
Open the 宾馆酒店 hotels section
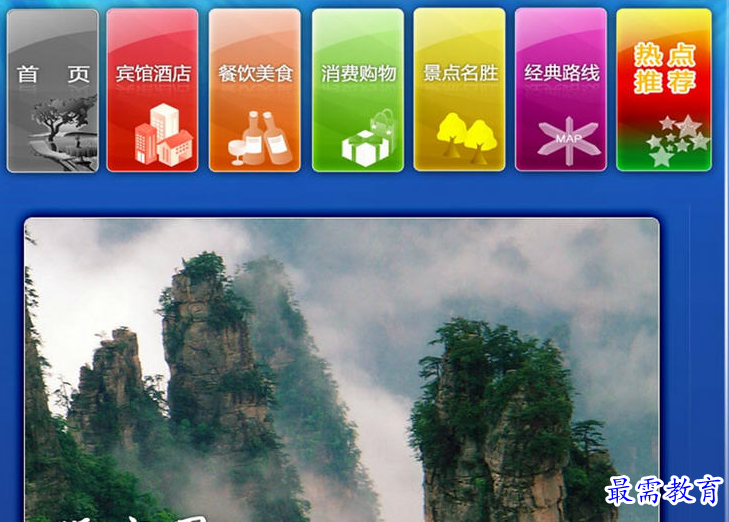pos(153,91)
